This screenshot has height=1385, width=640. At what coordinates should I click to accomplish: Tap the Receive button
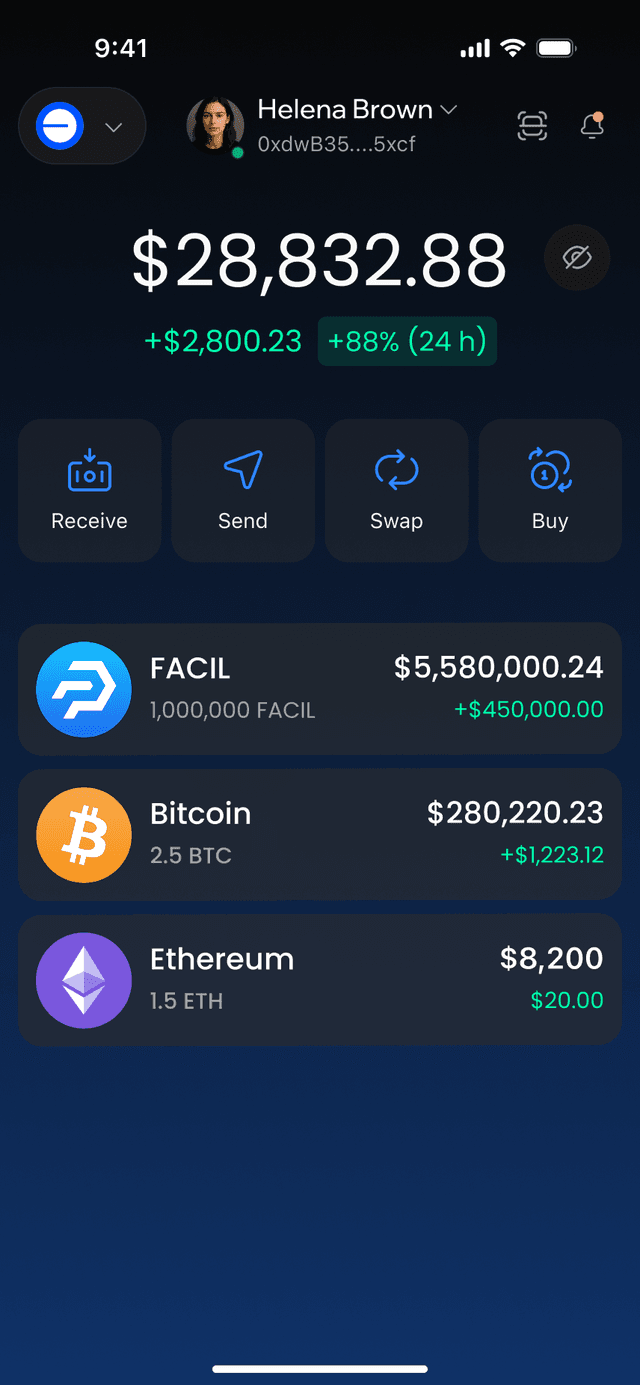pyautogui.click(x=90, y=490)
